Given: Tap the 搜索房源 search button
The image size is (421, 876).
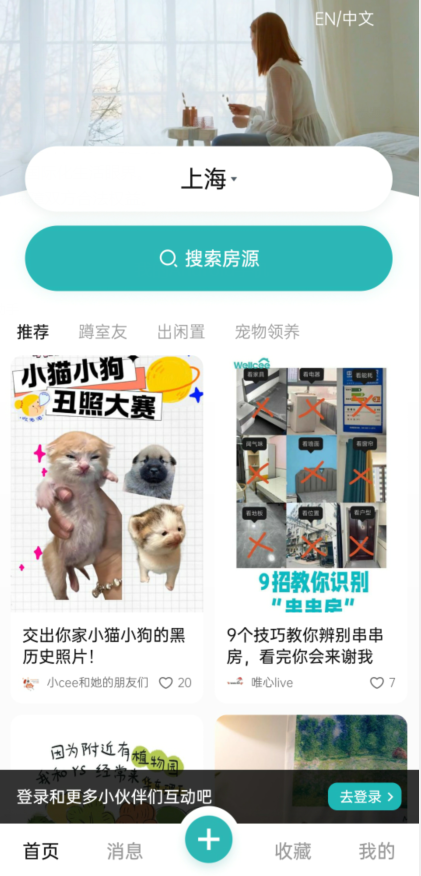Looking at the screenshot, I should click(209, 259).
